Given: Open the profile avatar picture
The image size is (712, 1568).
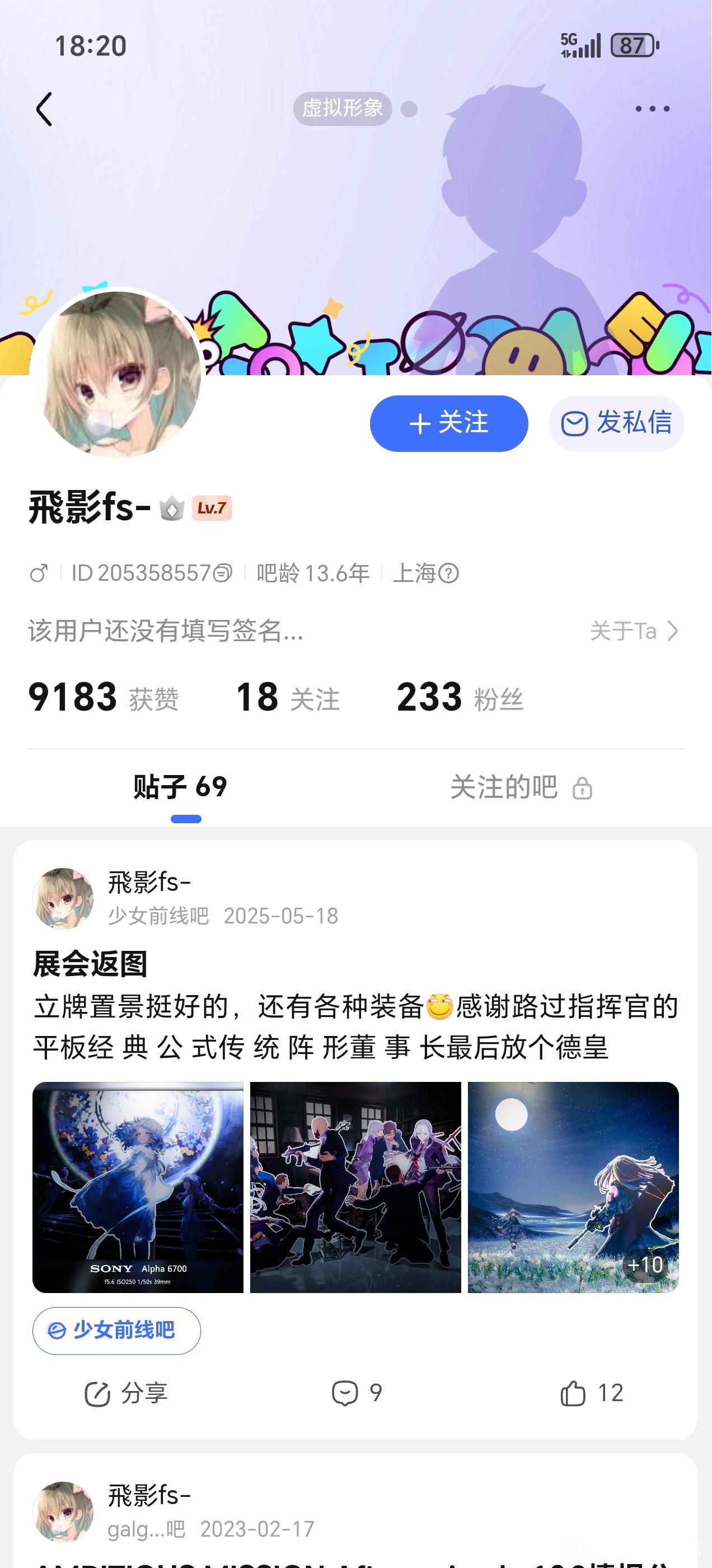Looking at the screenshot, I should (116, 372).
